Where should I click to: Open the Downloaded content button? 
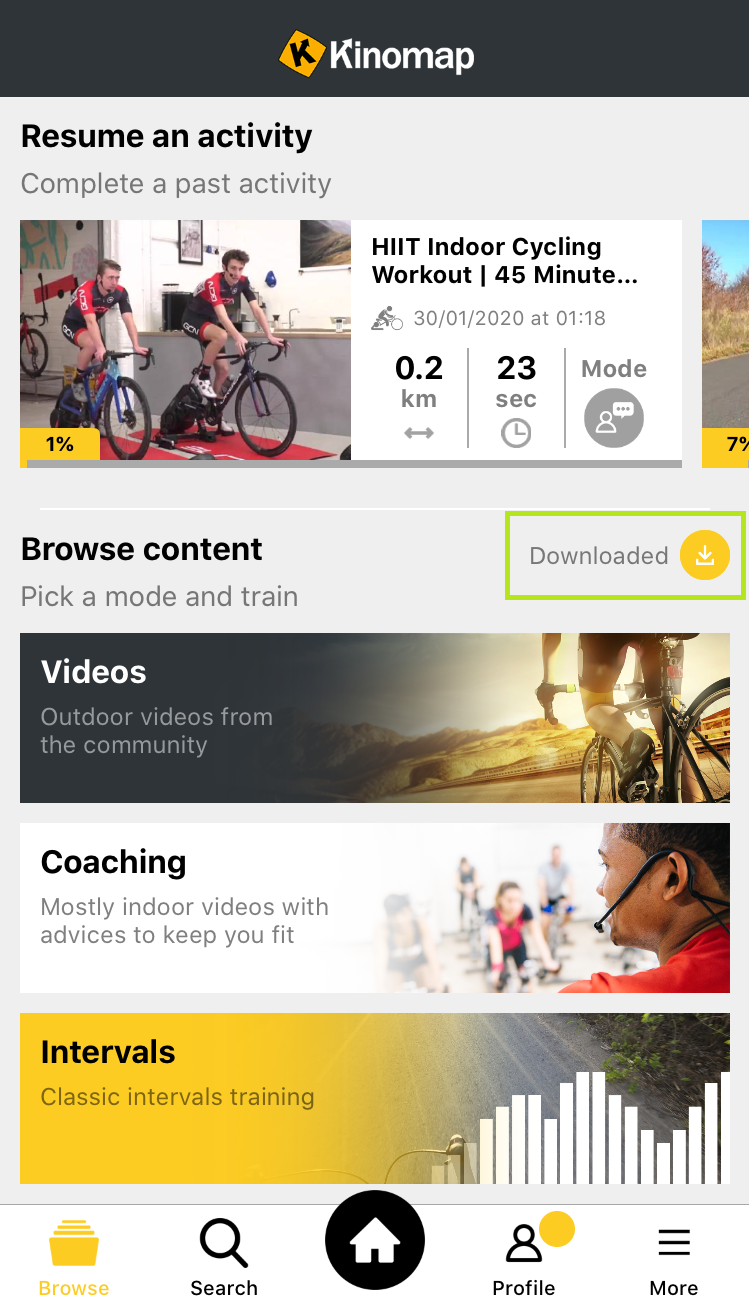627,556
